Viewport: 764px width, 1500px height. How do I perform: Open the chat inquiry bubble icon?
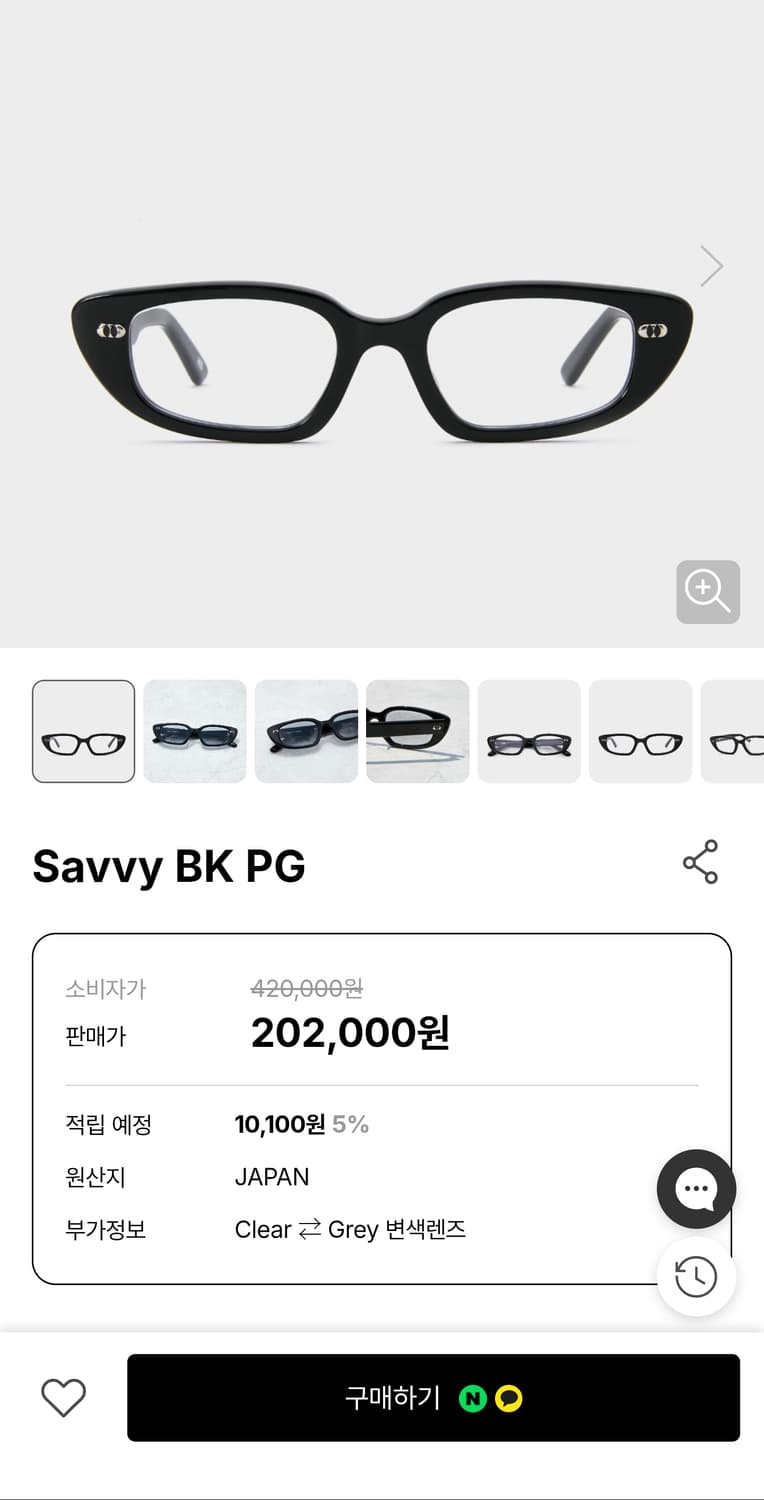point(696,1189)
